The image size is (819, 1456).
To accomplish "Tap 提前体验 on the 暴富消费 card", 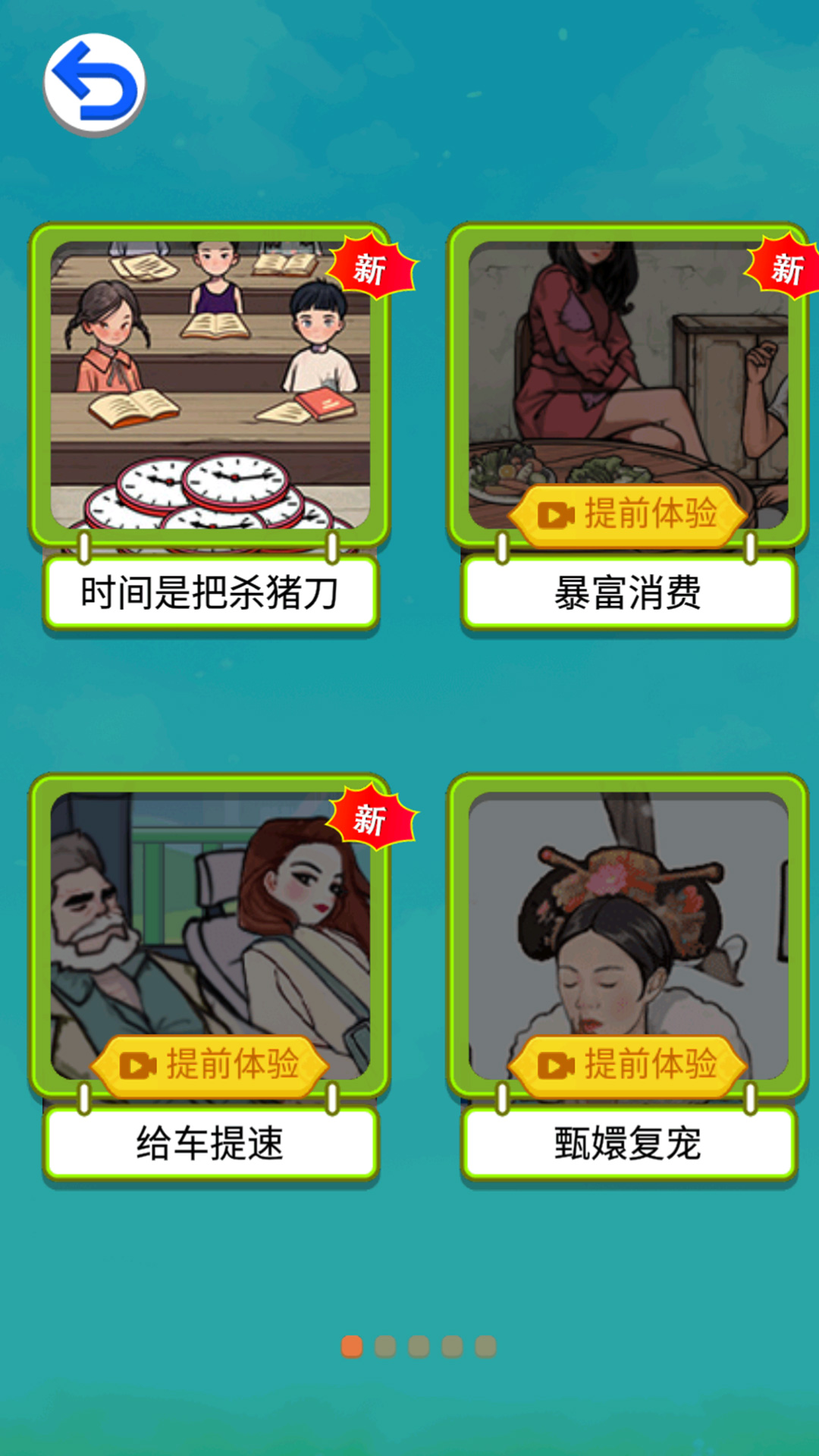I will pos(628,515).
